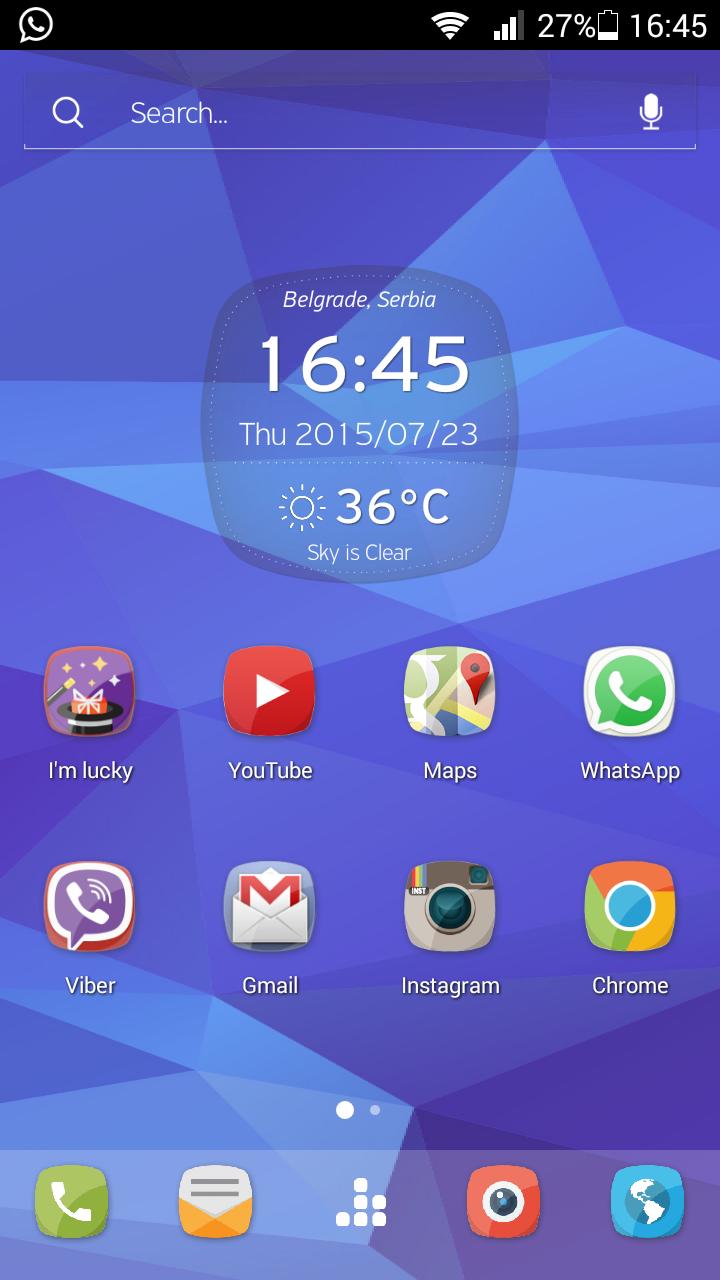The height and width of the screenshot is (1280, 720).
Task: Open the clock and weather widget
Action: point(360,424)
